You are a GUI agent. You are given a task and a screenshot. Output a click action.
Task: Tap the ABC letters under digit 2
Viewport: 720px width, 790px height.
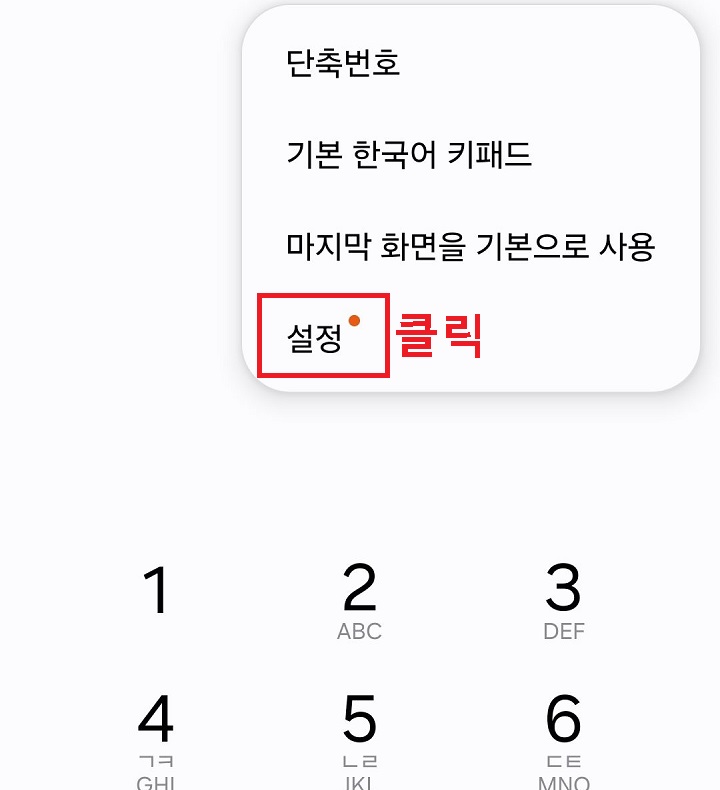pos(361,631)
